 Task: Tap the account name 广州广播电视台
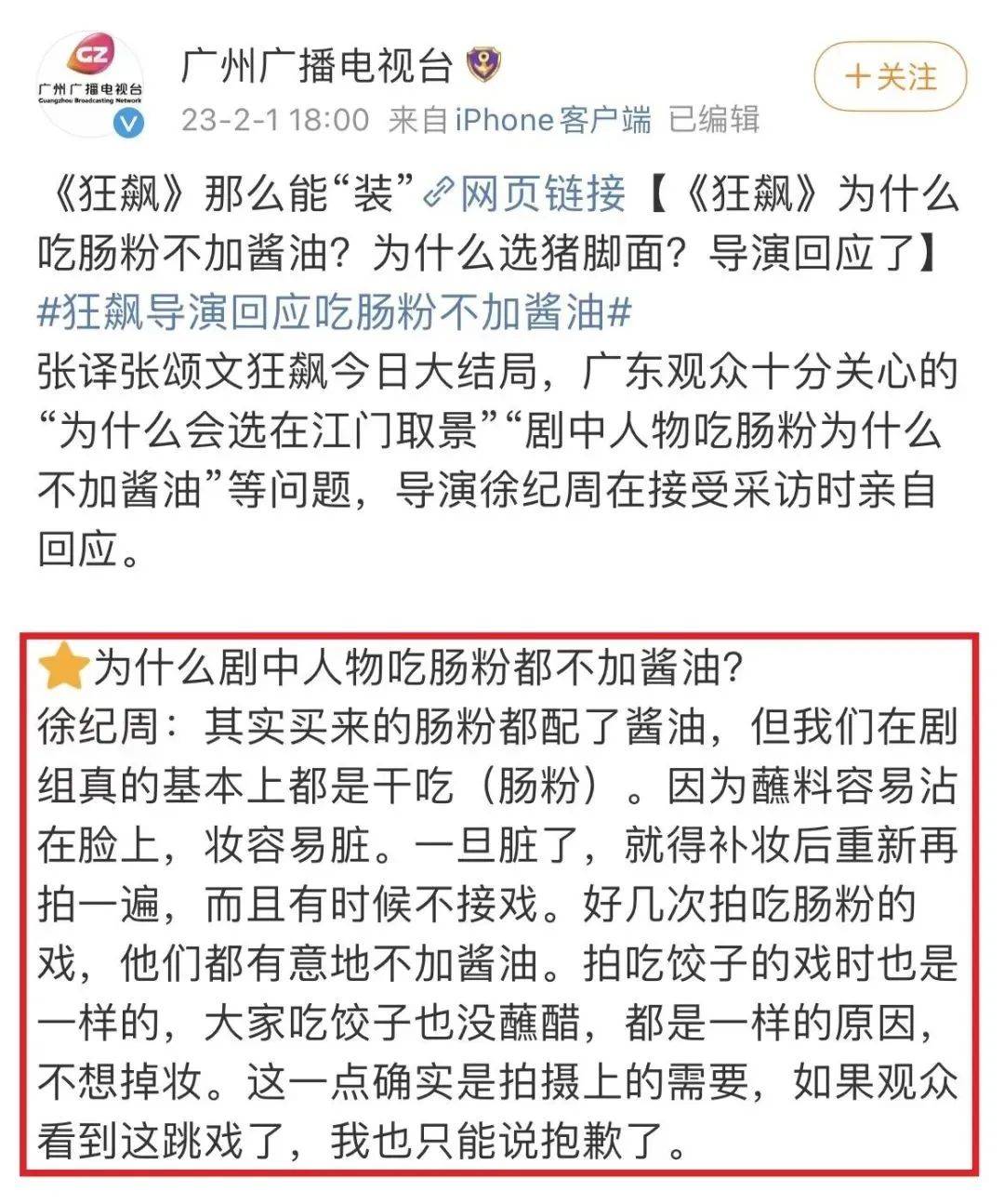coord(316,67)
